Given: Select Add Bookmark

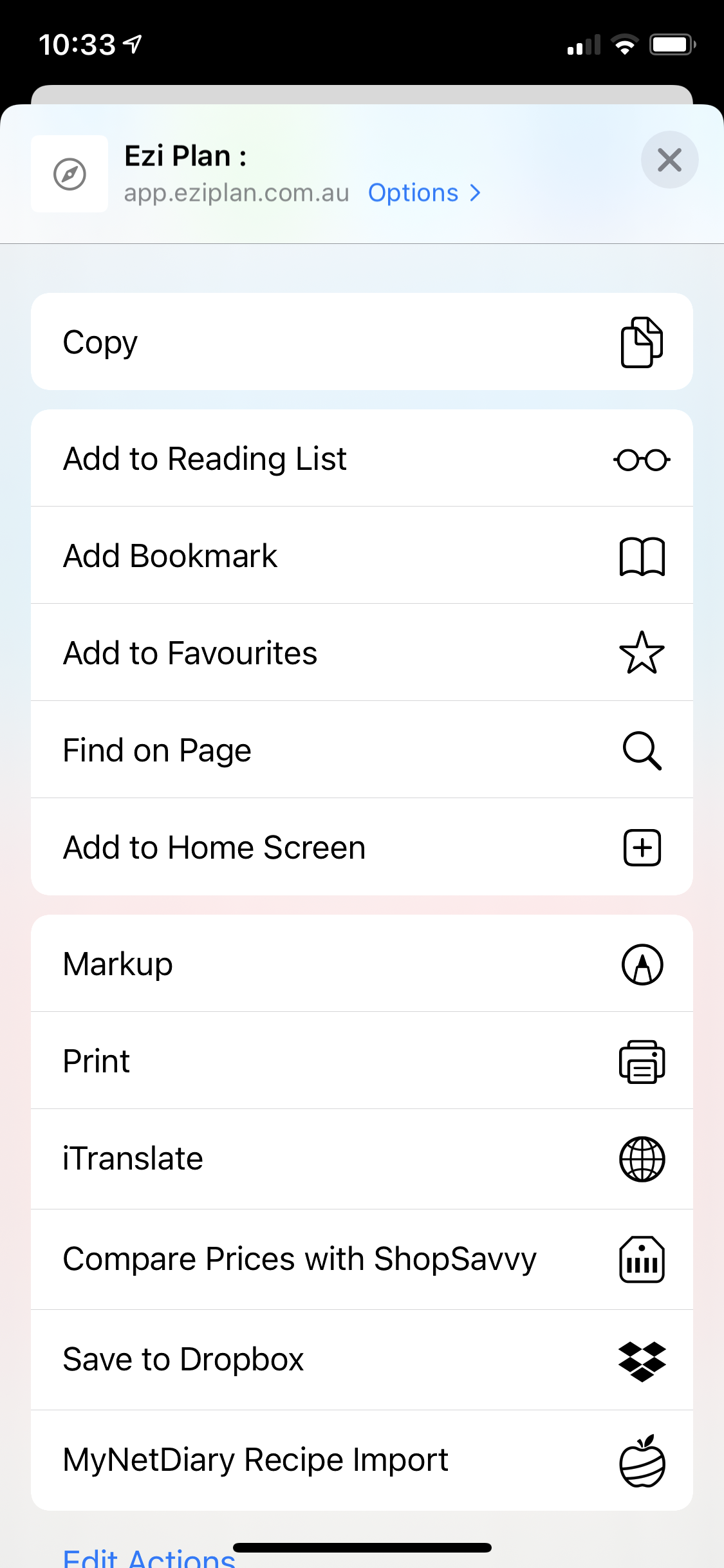Looking at the screenshot, I should (x=362, y=555).
